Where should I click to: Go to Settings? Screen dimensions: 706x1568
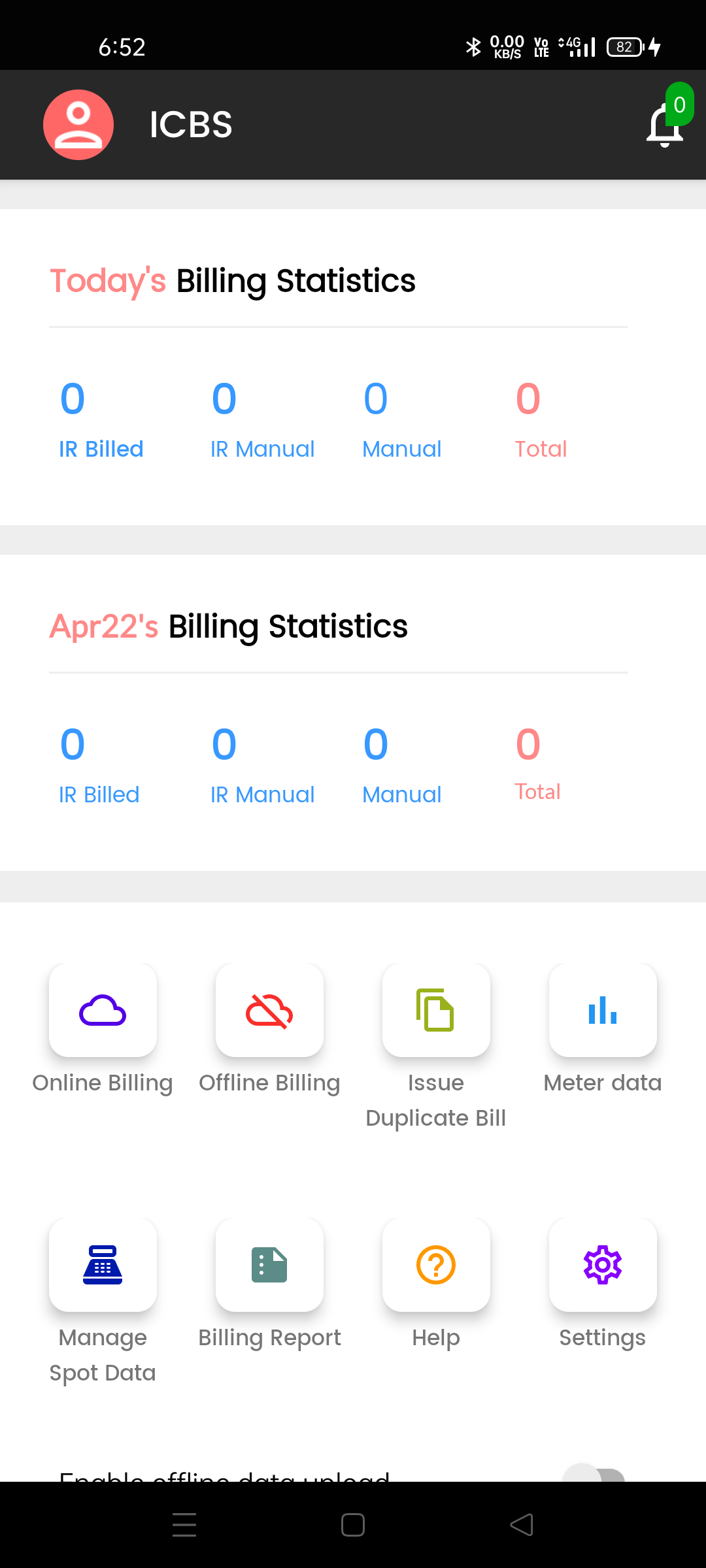(603, 1265)
